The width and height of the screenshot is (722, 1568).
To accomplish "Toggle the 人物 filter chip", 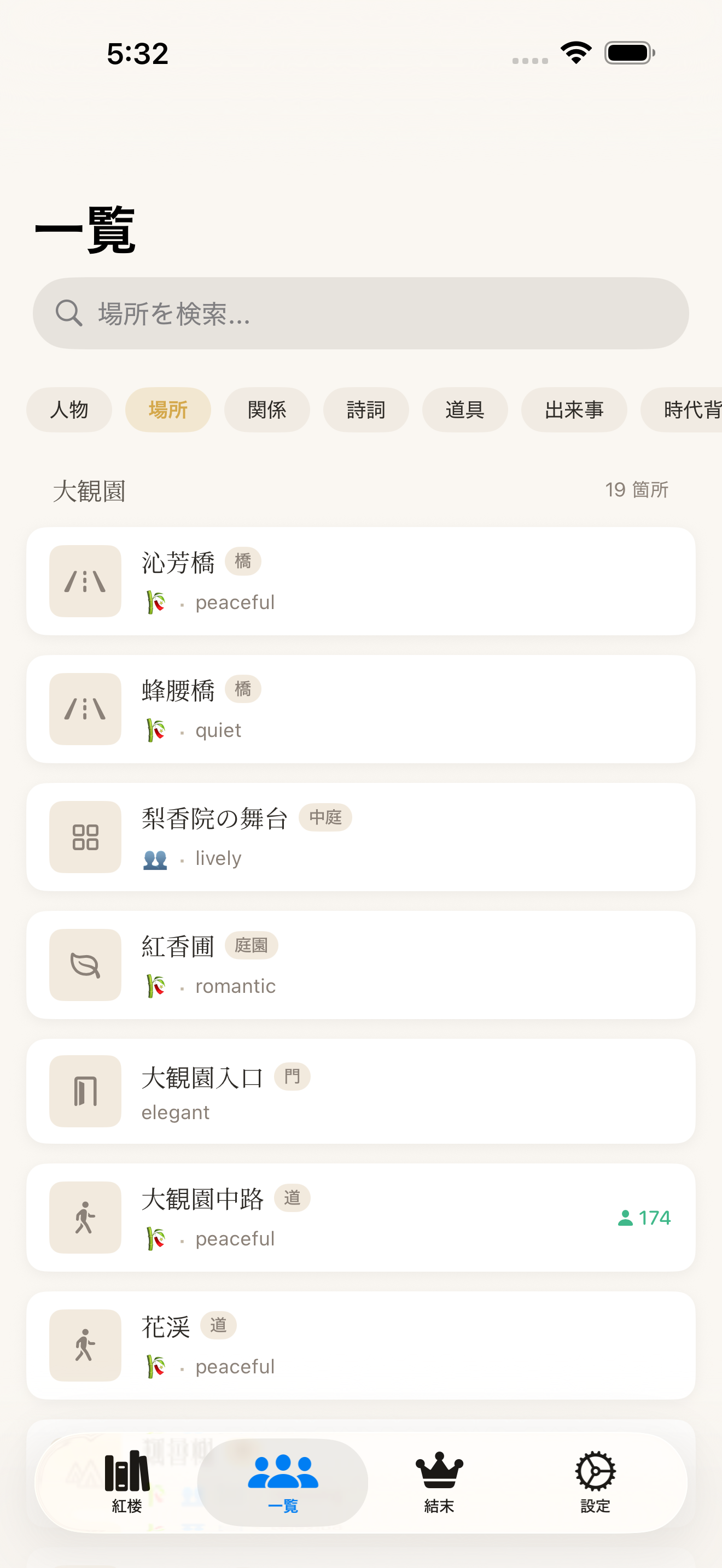I will (69, 409).
